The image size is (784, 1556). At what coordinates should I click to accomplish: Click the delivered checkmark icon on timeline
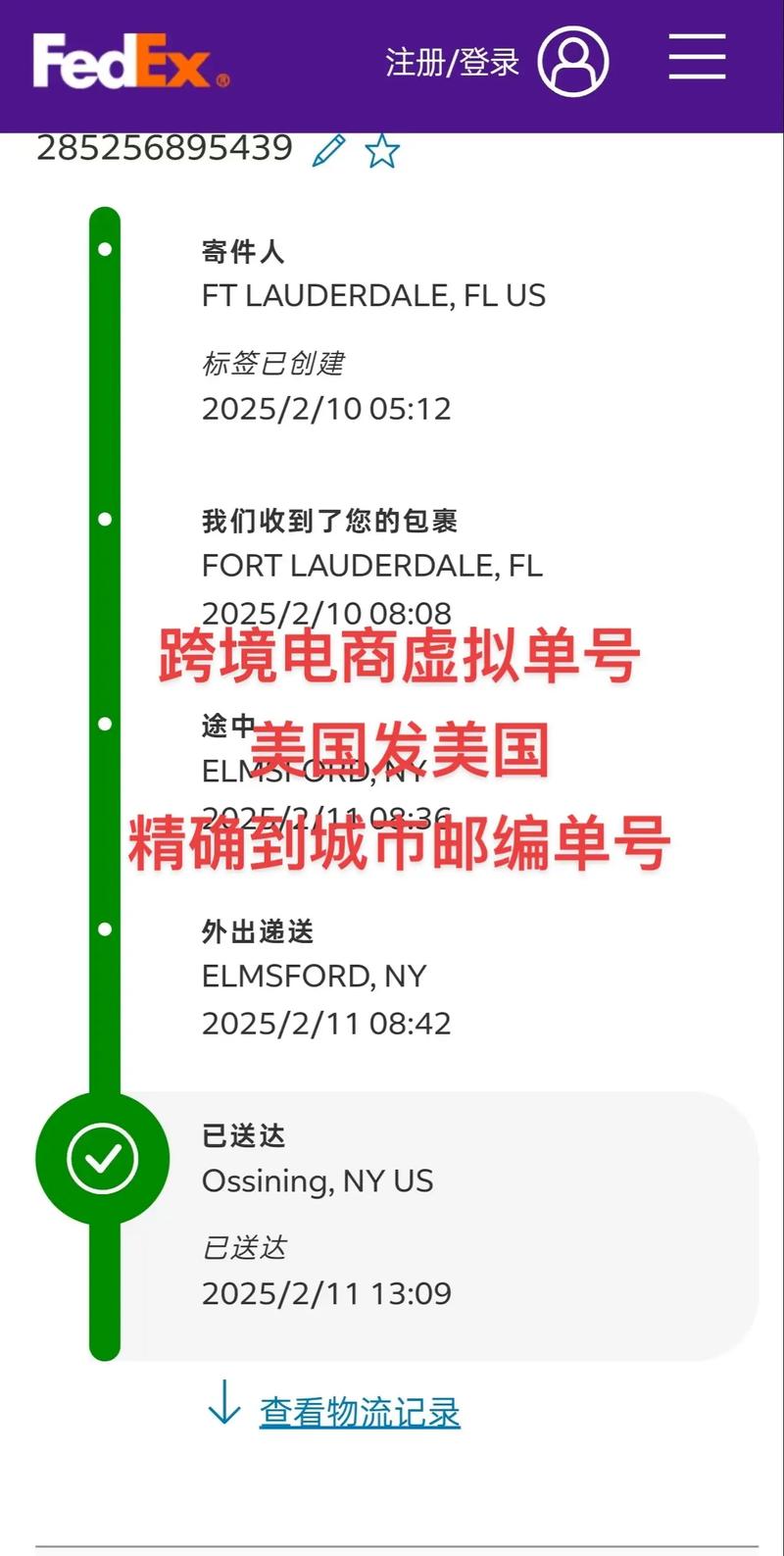[x=102, y=1159]
